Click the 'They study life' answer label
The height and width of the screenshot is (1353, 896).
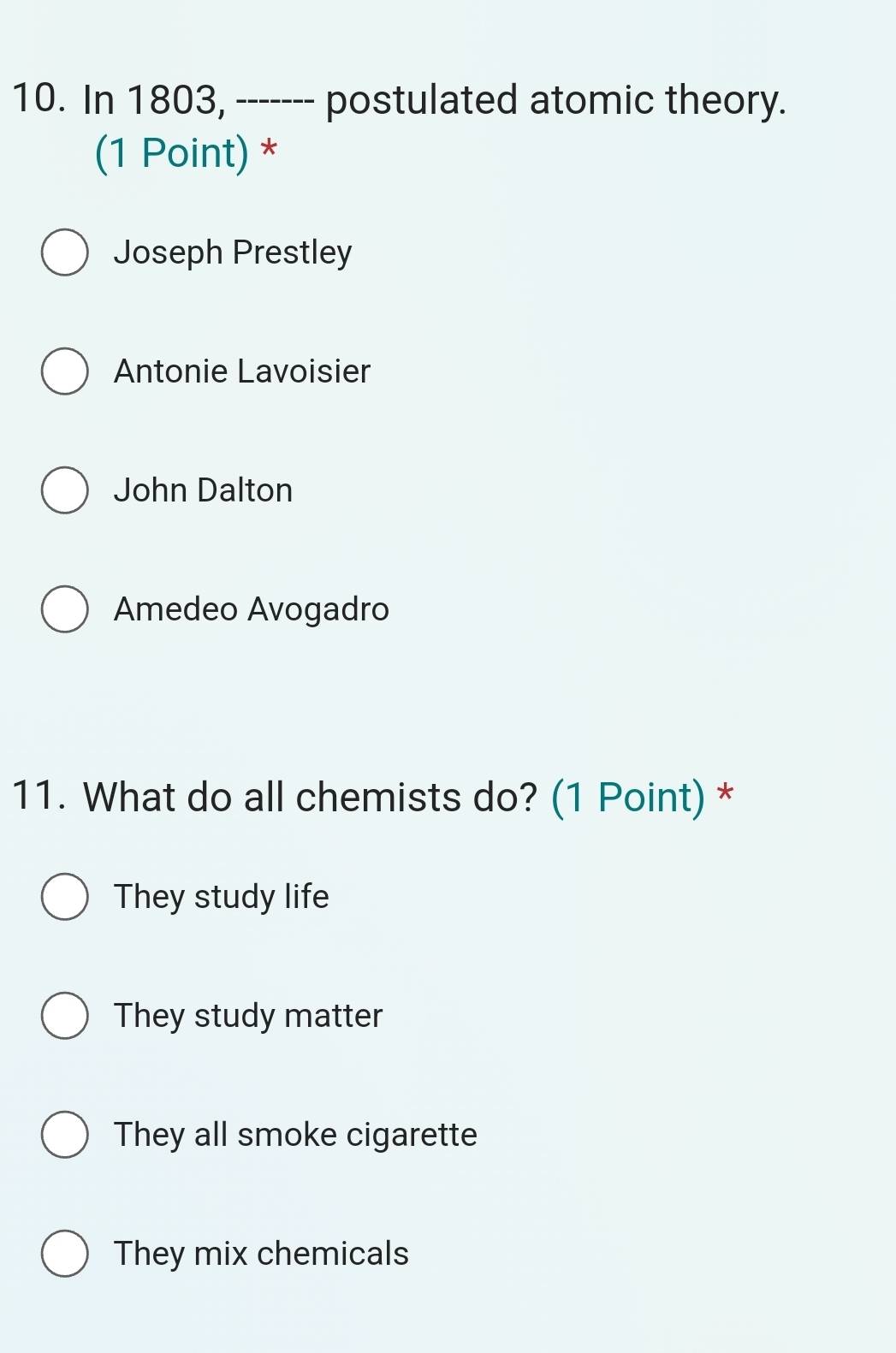click(x=221, y=896)
